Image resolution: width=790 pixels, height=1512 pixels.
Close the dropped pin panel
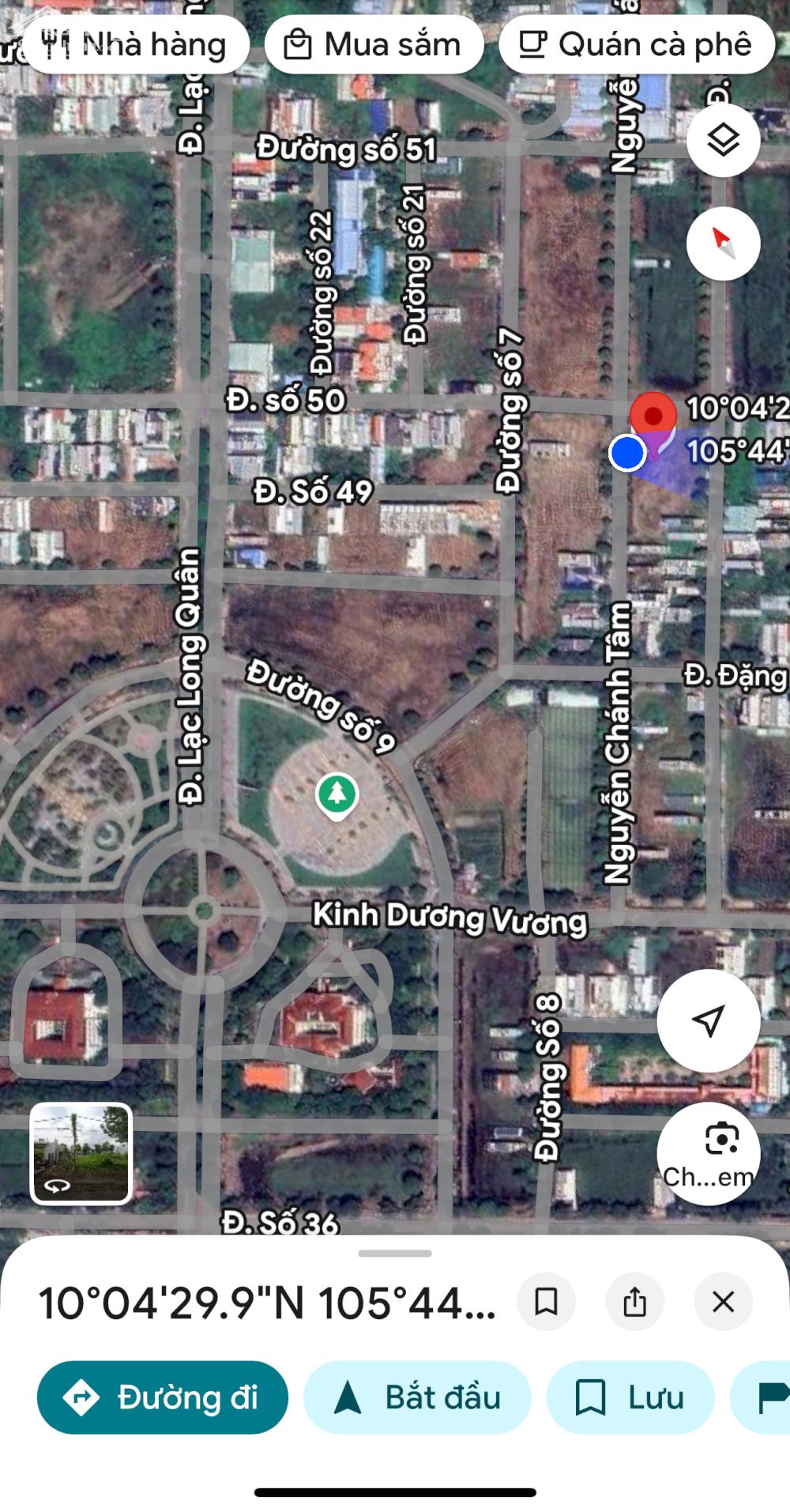tap(723, 1302)
